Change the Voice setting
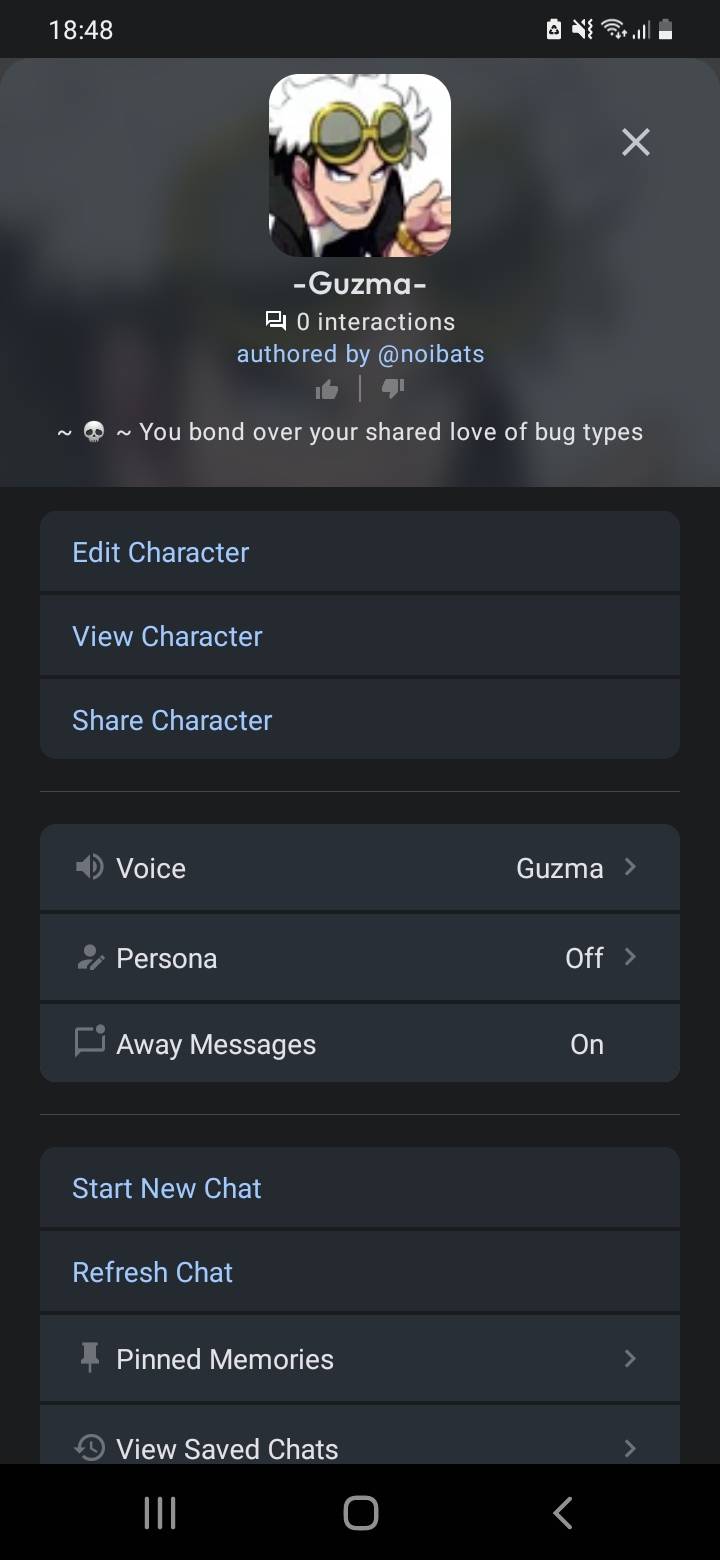 (x=360, y=868)
